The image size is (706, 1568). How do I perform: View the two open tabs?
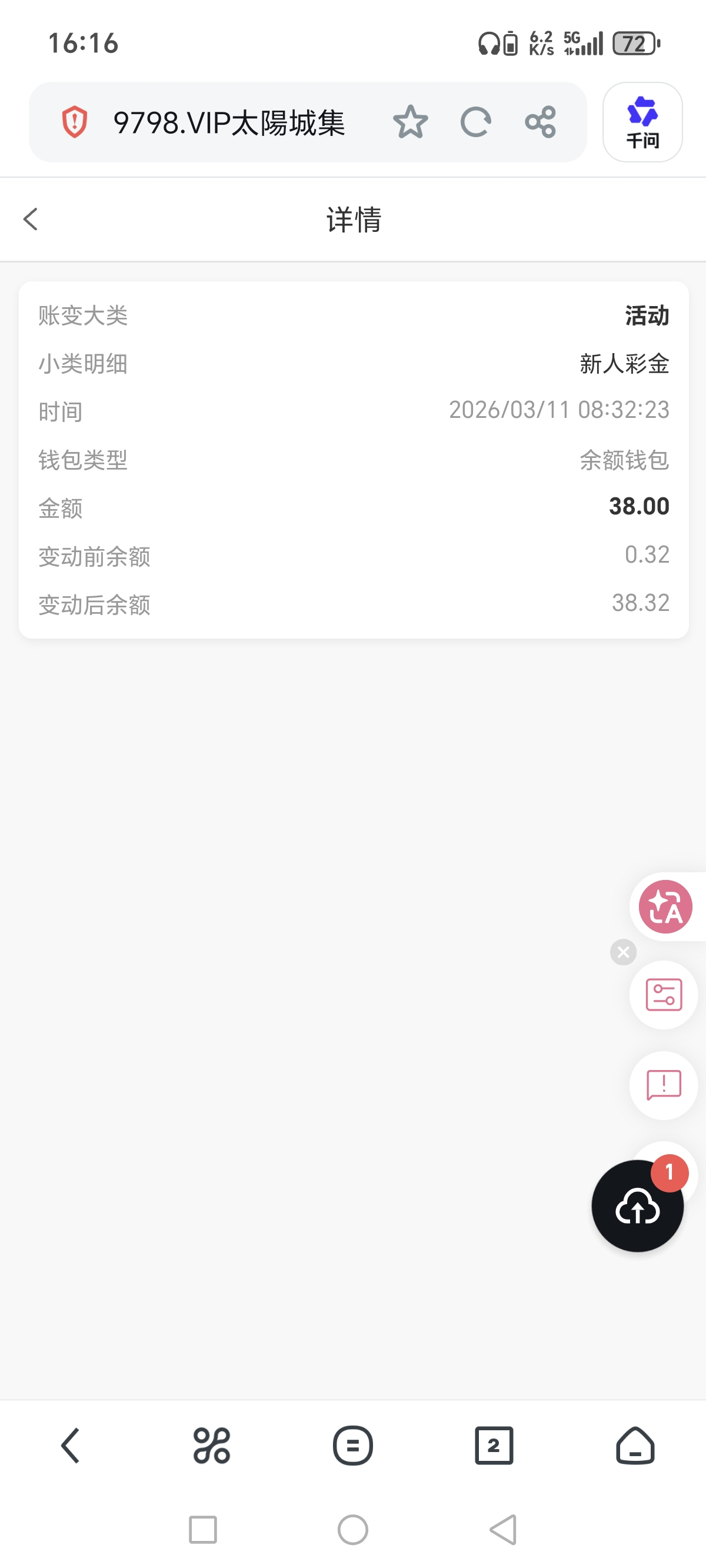point(494,1445)
